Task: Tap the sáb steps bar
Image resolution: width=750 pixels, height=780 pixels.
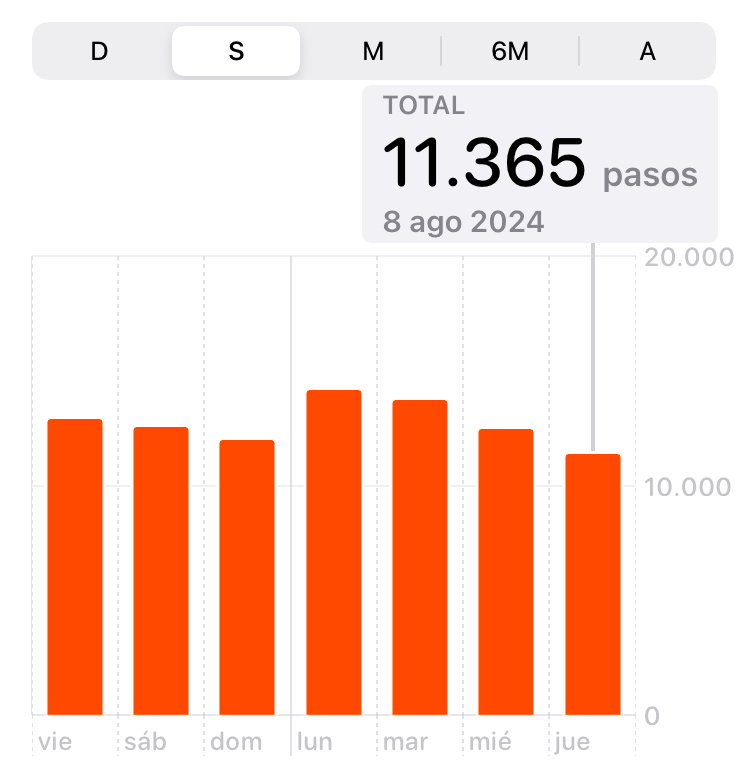Action: click(x=161, y=571)
